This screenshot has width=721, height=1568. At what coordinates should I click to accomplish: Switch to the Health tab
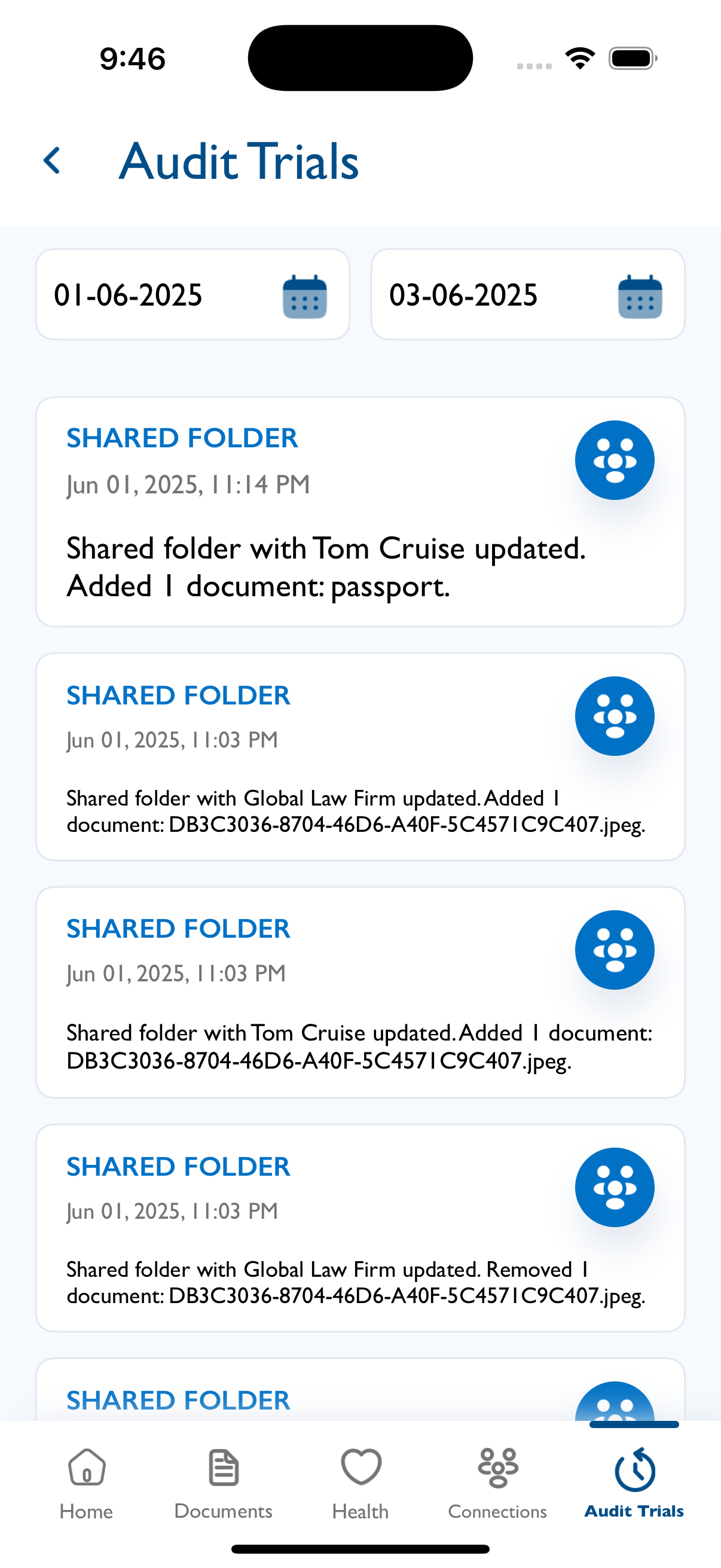[x=360, y=1484]
